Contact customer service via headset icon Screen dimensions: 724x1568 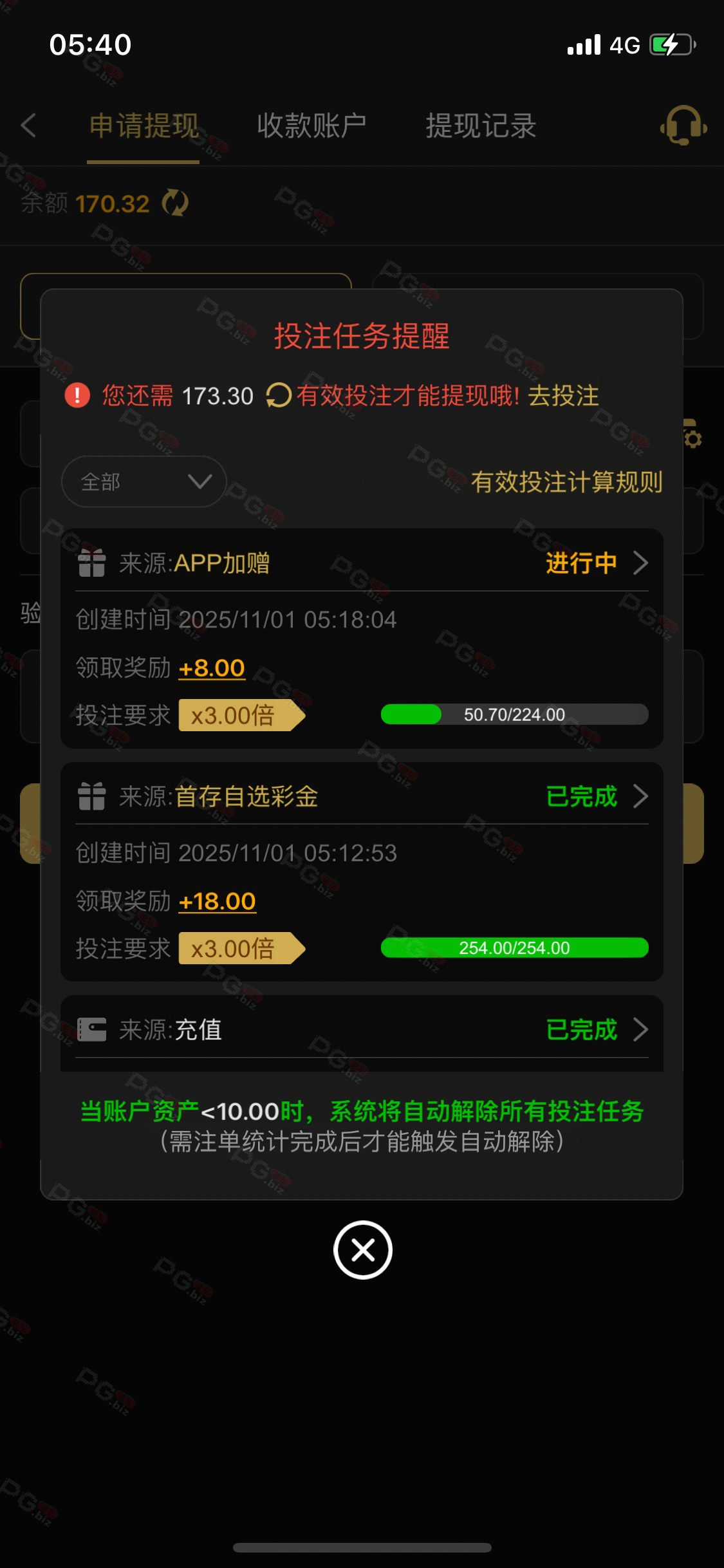pos(683,126)
